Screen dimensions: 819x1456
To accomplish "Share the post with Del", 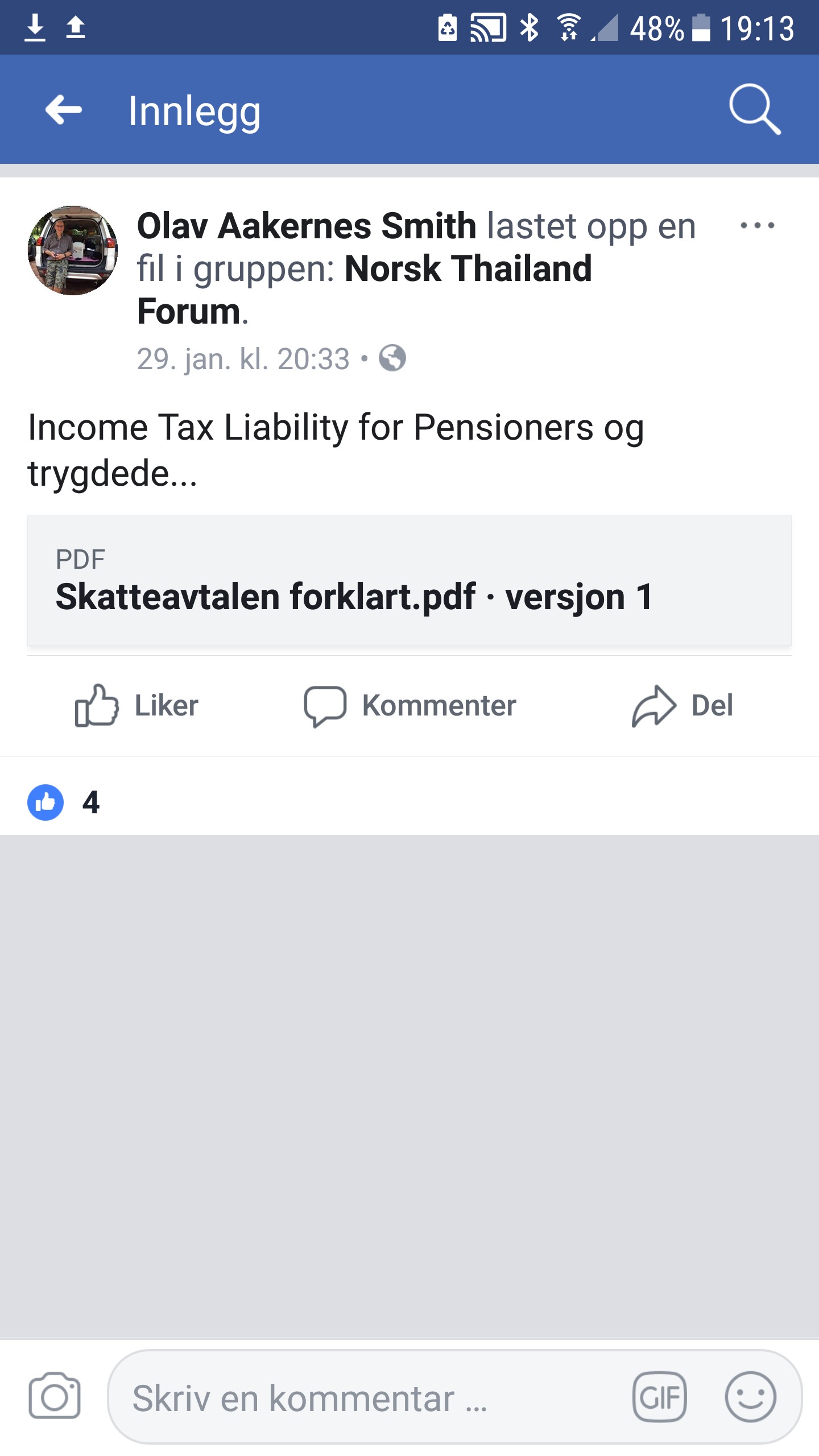I will pyautogui.click(x=682, y=706).
